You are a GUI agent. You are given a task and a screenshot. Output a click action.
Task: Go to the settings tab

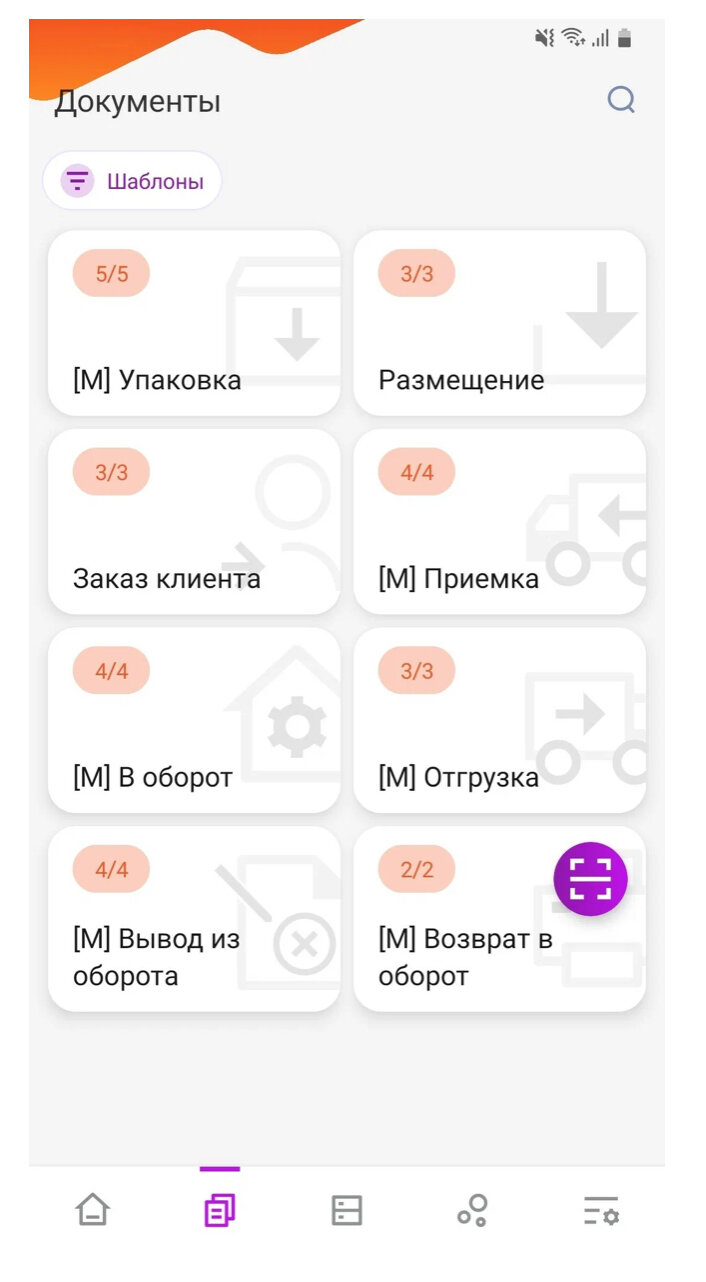(x=601, y=1210)
